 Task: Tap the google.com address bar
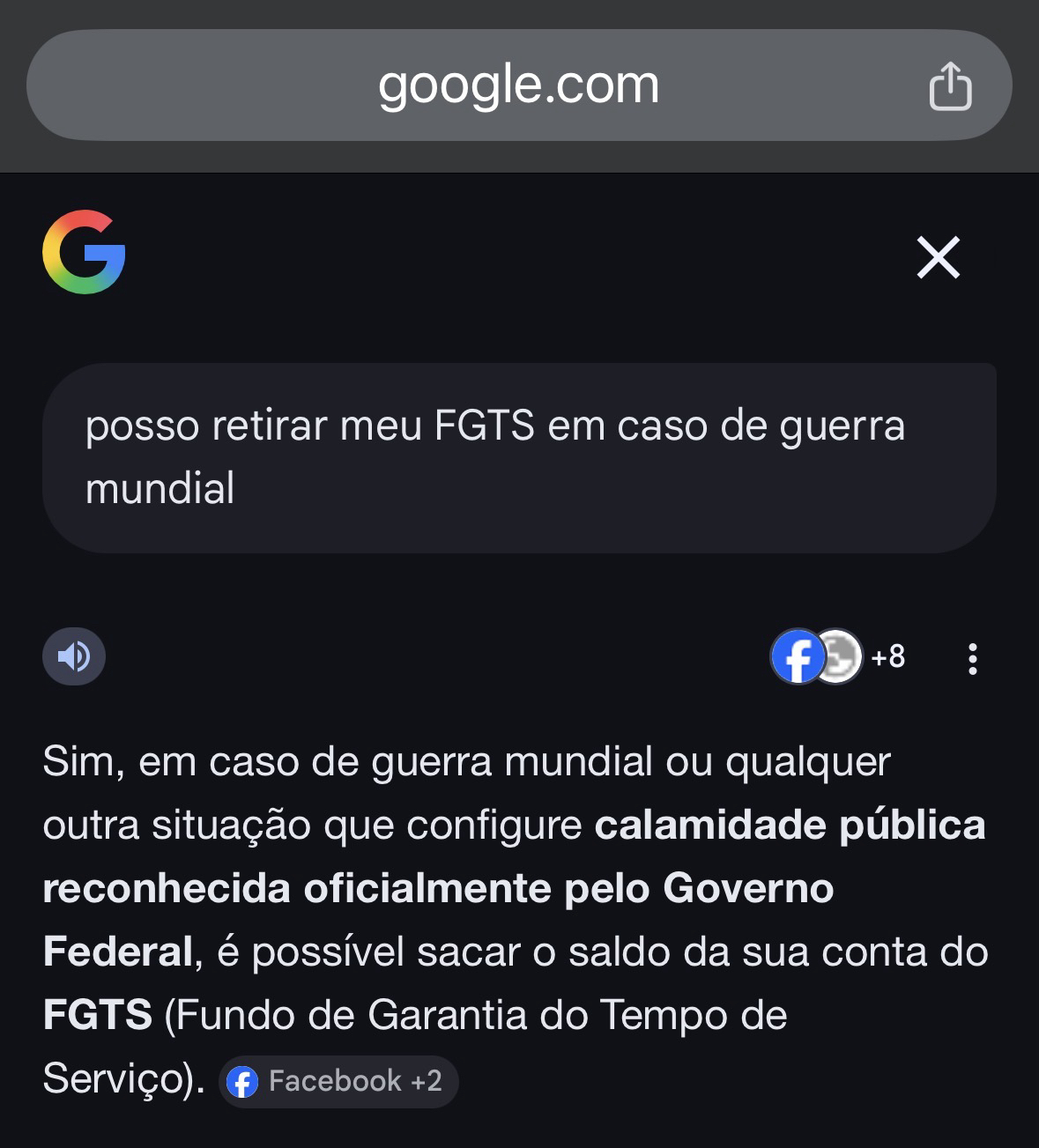click(x=518, y=85)
